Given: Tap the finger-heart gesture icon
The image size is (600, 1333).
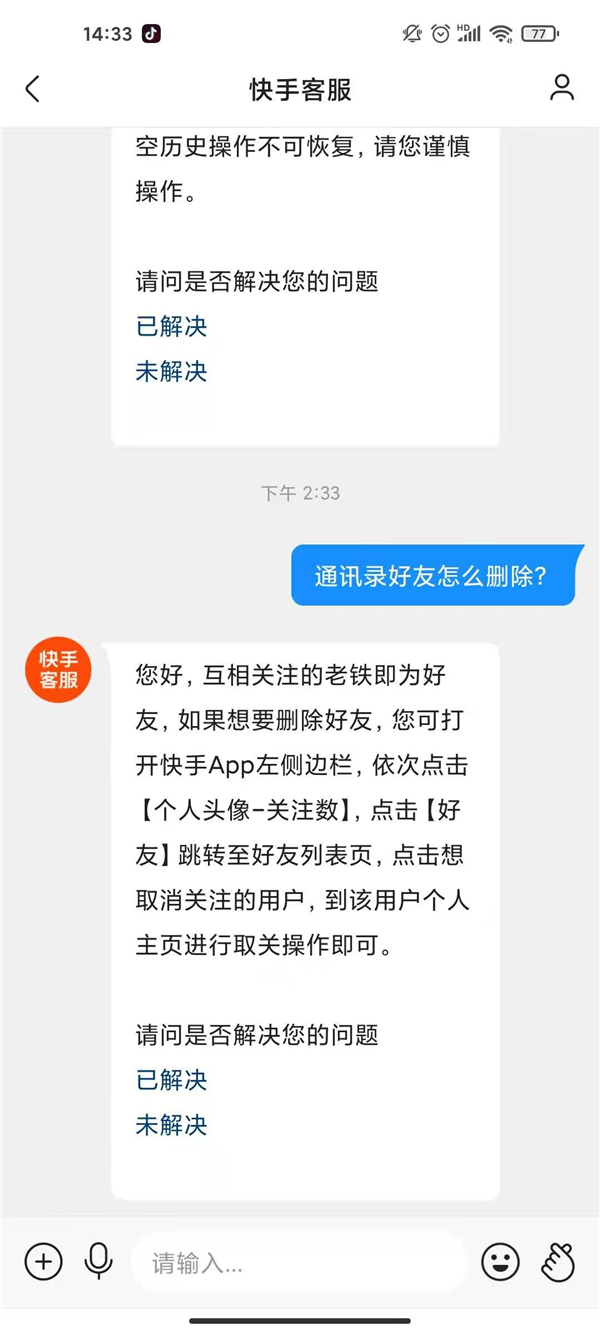Looking at the screenshot, I should 558,1262.
